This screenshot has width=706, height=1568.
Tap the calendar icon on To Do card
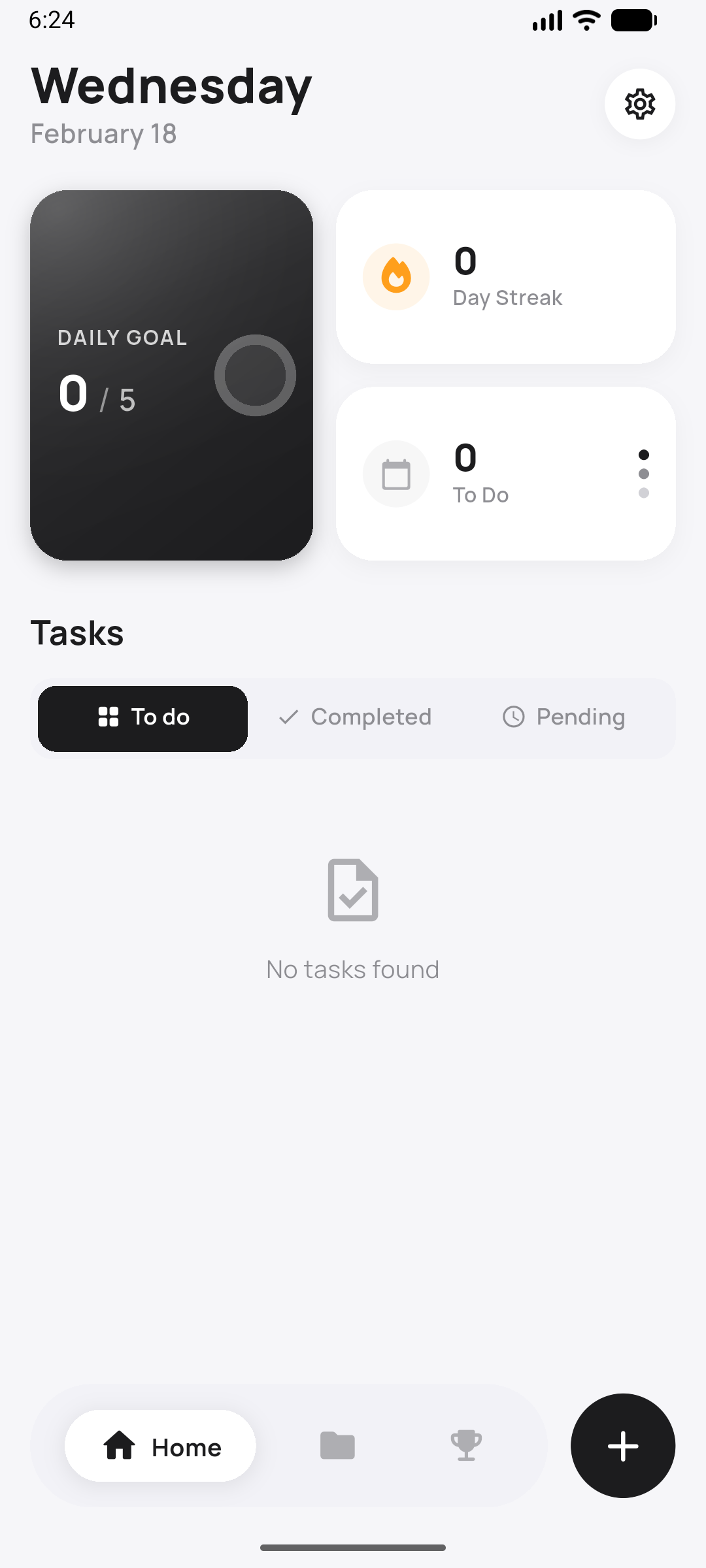(396, 474)
